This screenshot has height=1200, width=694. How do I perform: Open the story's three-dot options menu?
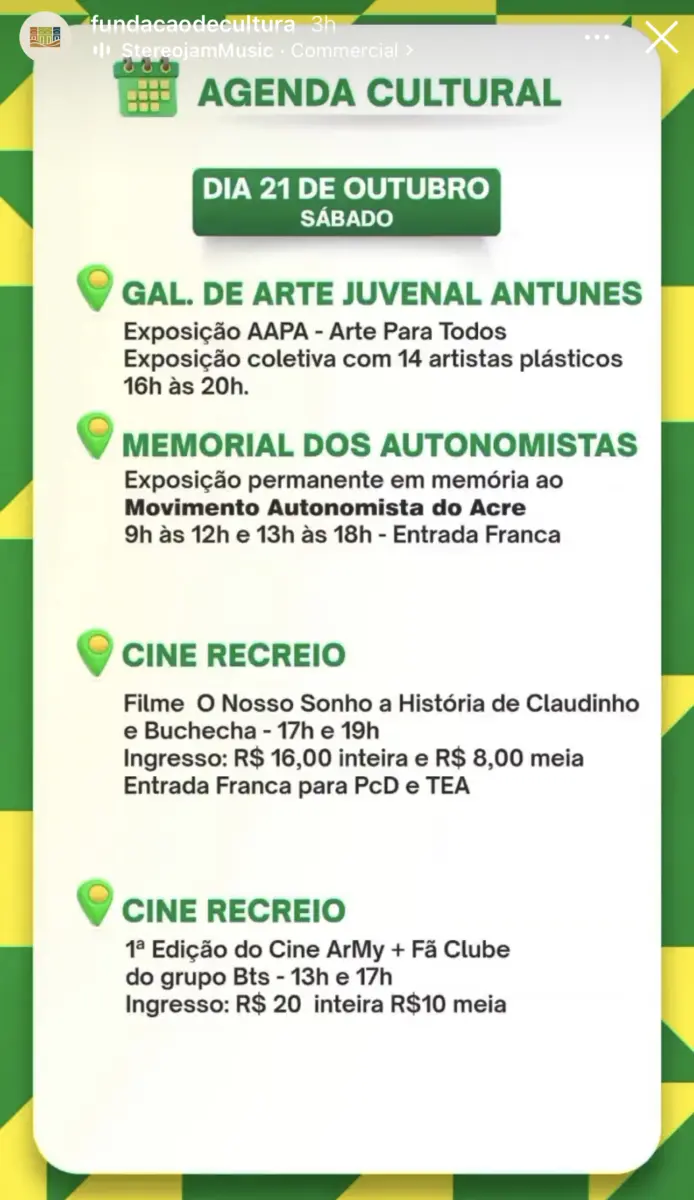tap(597, 38)
